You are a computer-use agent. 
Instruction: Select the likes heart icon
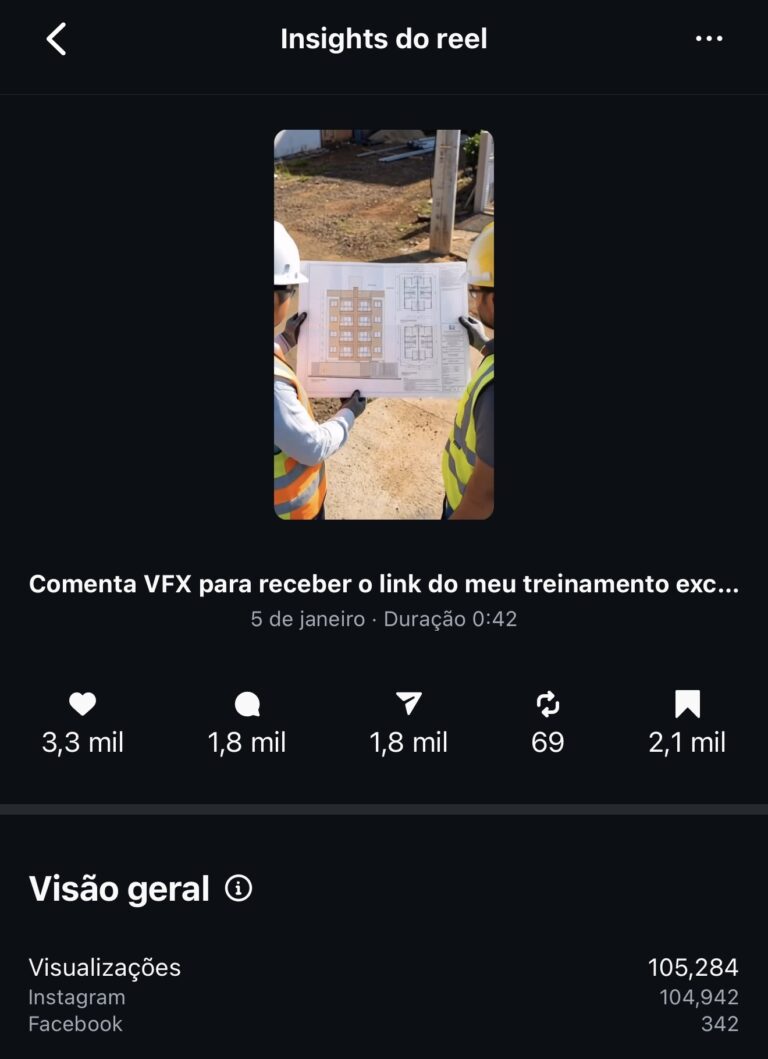tap(82, 703)
